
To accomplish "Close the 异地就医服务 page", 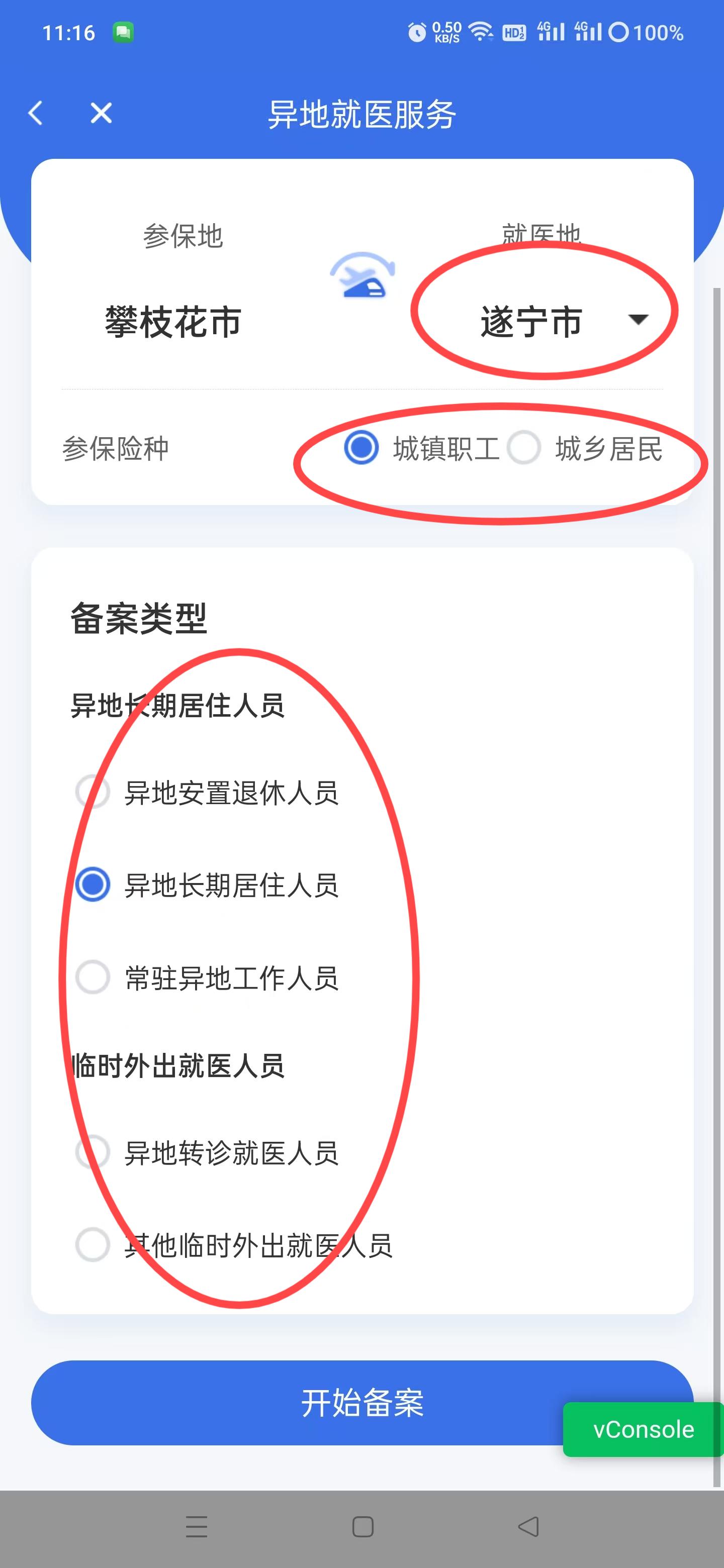I will (x=101, y=113).
